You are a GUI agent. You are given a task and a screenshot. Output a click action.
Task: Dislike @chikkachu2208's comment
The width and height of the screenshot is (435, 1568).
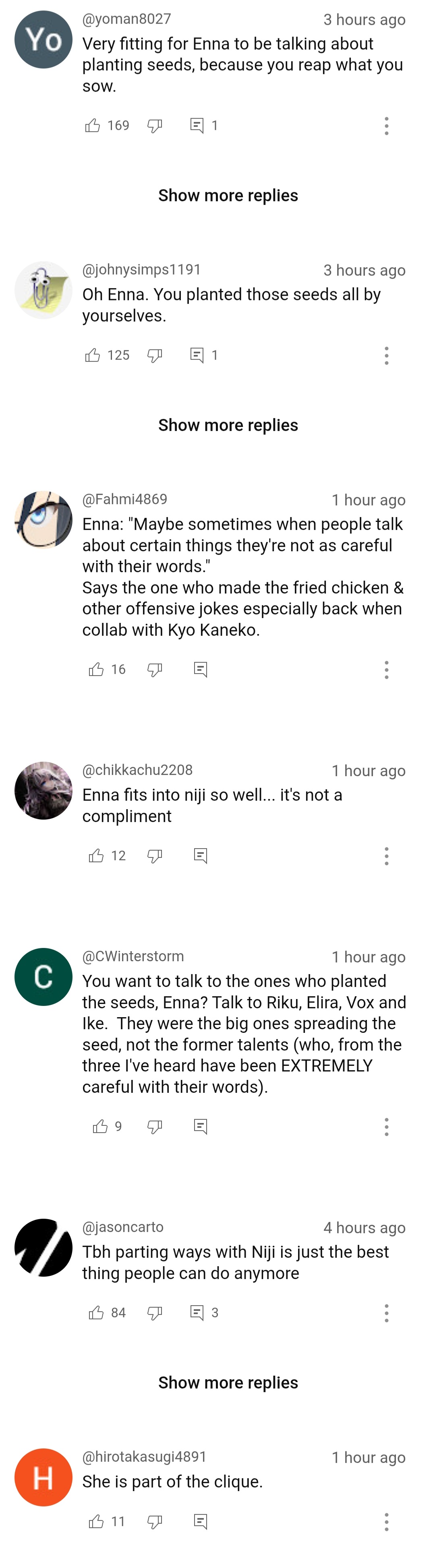[155, 856]
